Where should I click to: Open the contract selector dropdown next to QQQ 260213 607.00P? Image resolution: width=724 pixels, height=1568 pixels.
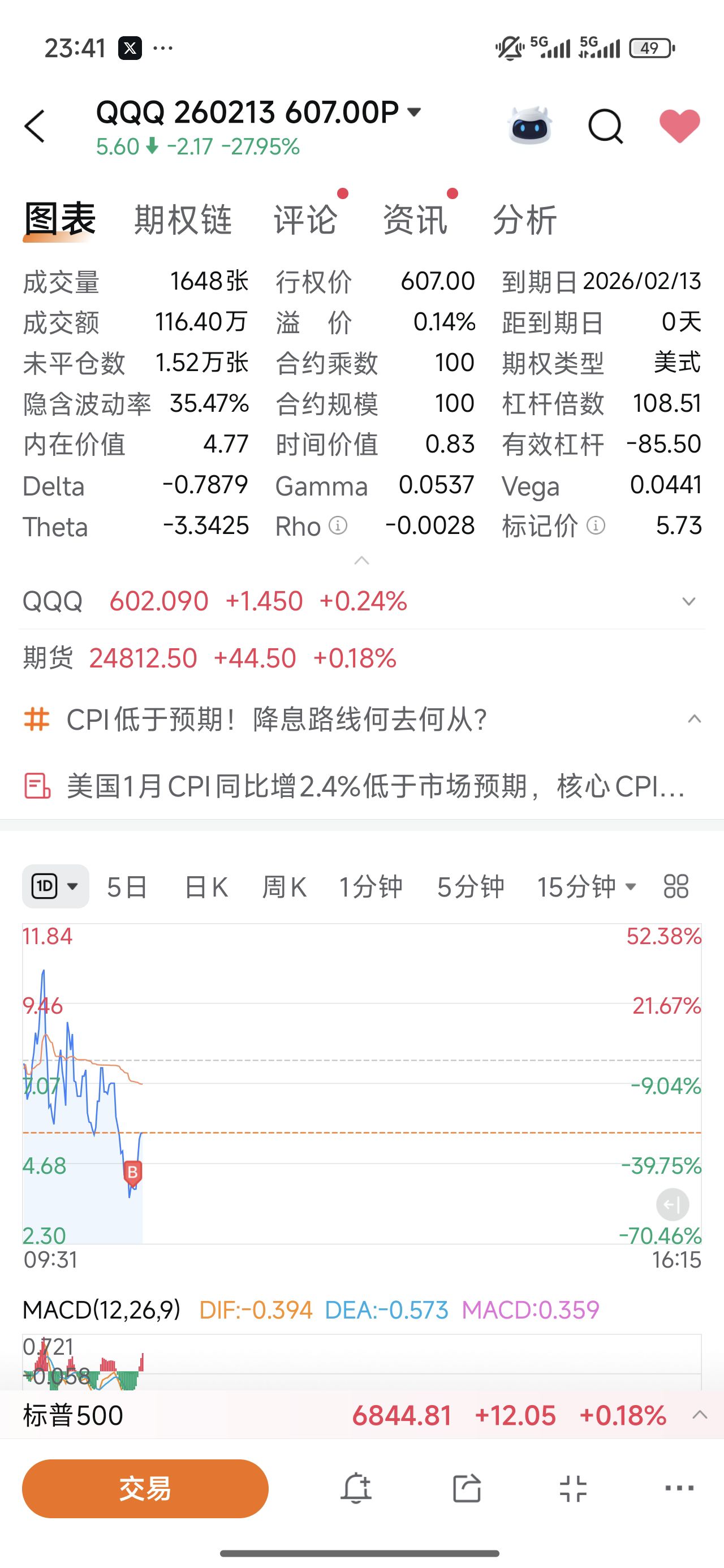(414, 112)
